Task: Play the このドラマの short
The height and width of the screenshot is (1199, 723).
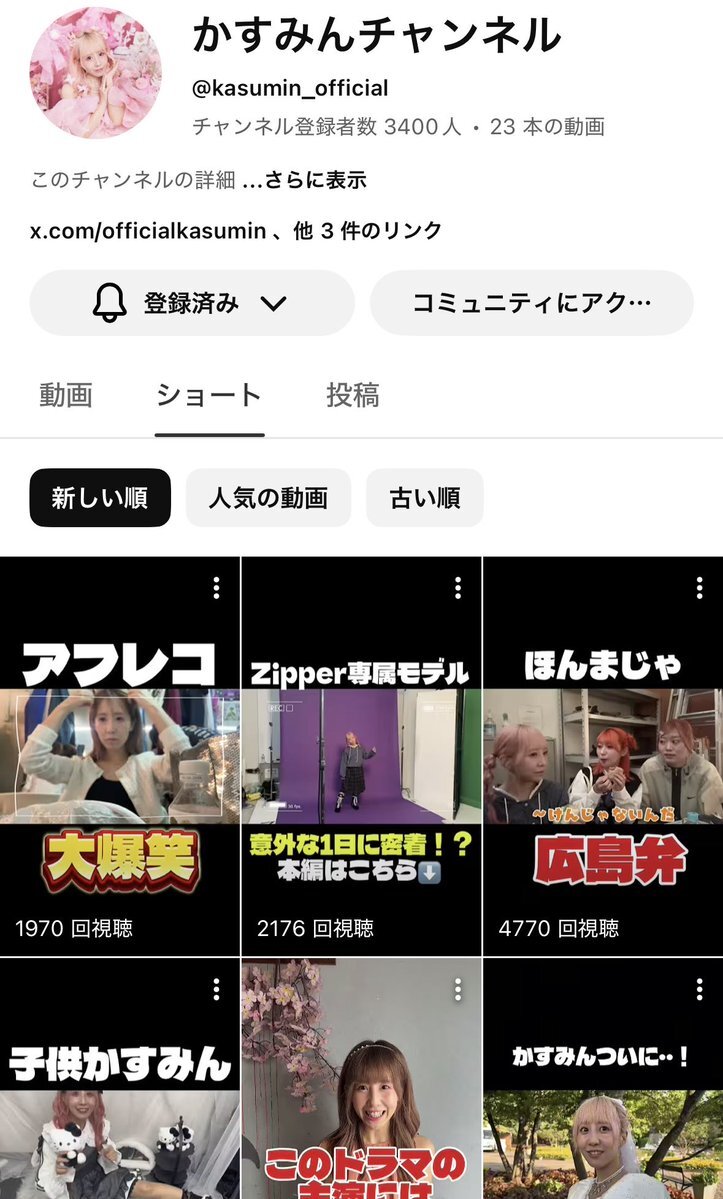Action: coord(361,1090)
